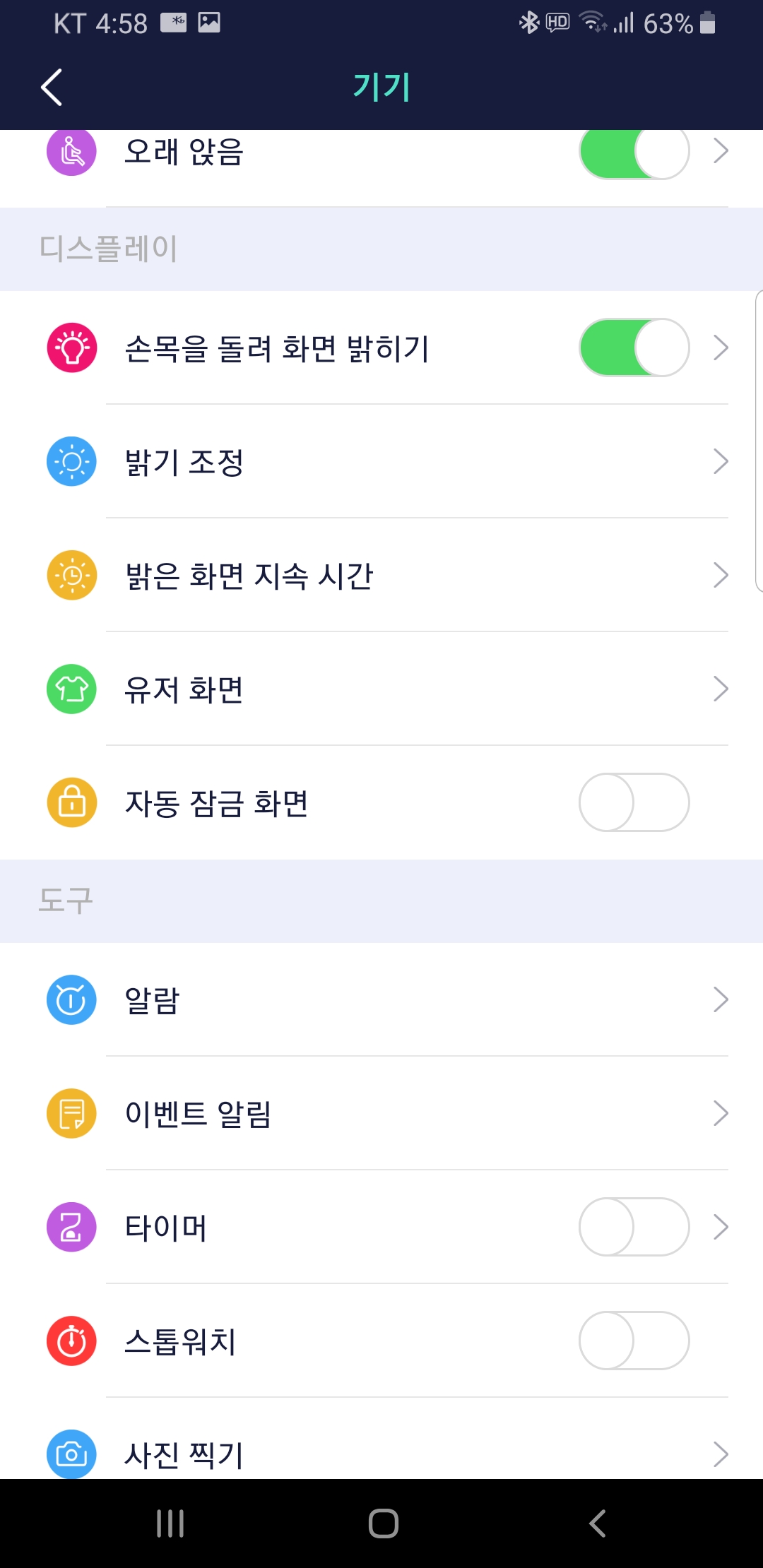Open 오래 앉음 details chevron

721,150
